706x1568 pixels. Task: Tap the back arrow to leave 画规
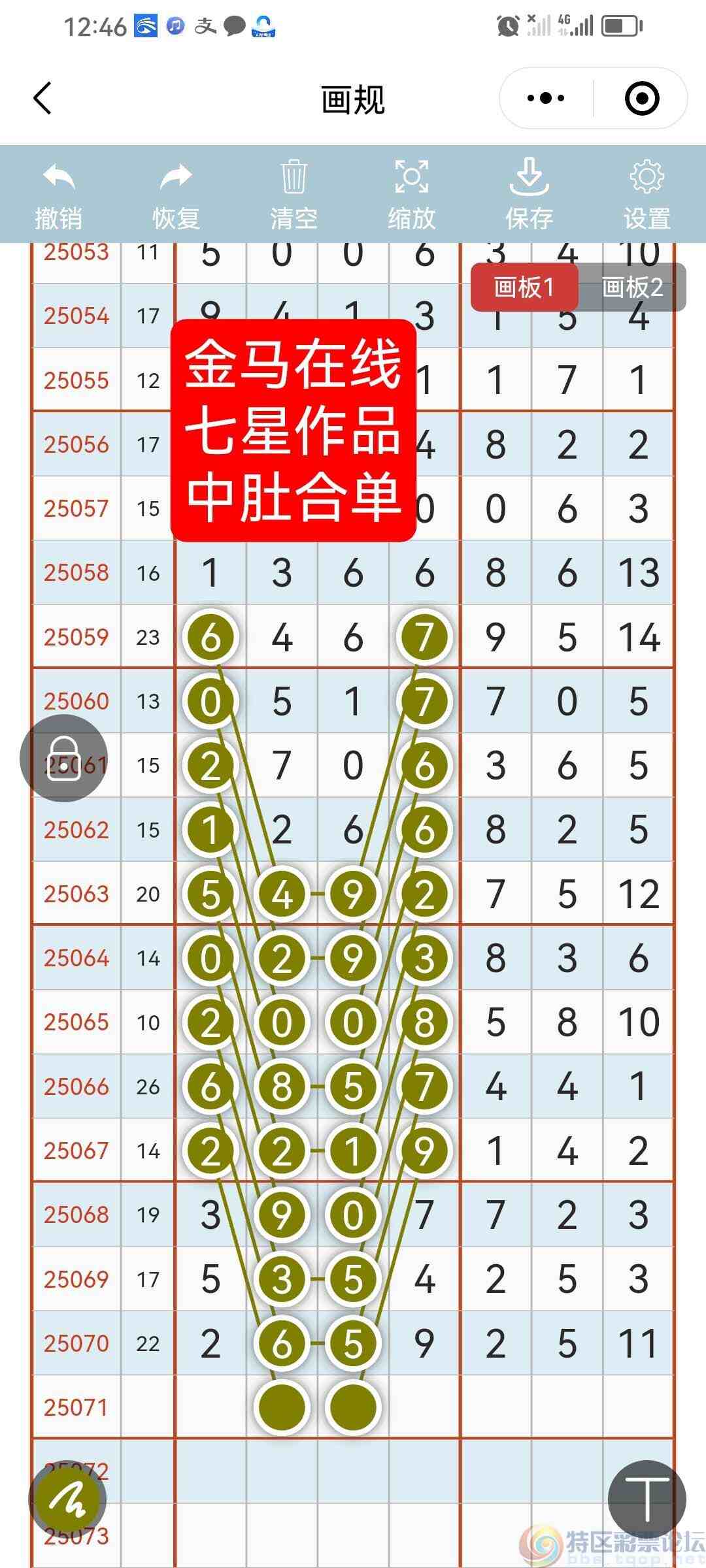(x=42, y=99)
